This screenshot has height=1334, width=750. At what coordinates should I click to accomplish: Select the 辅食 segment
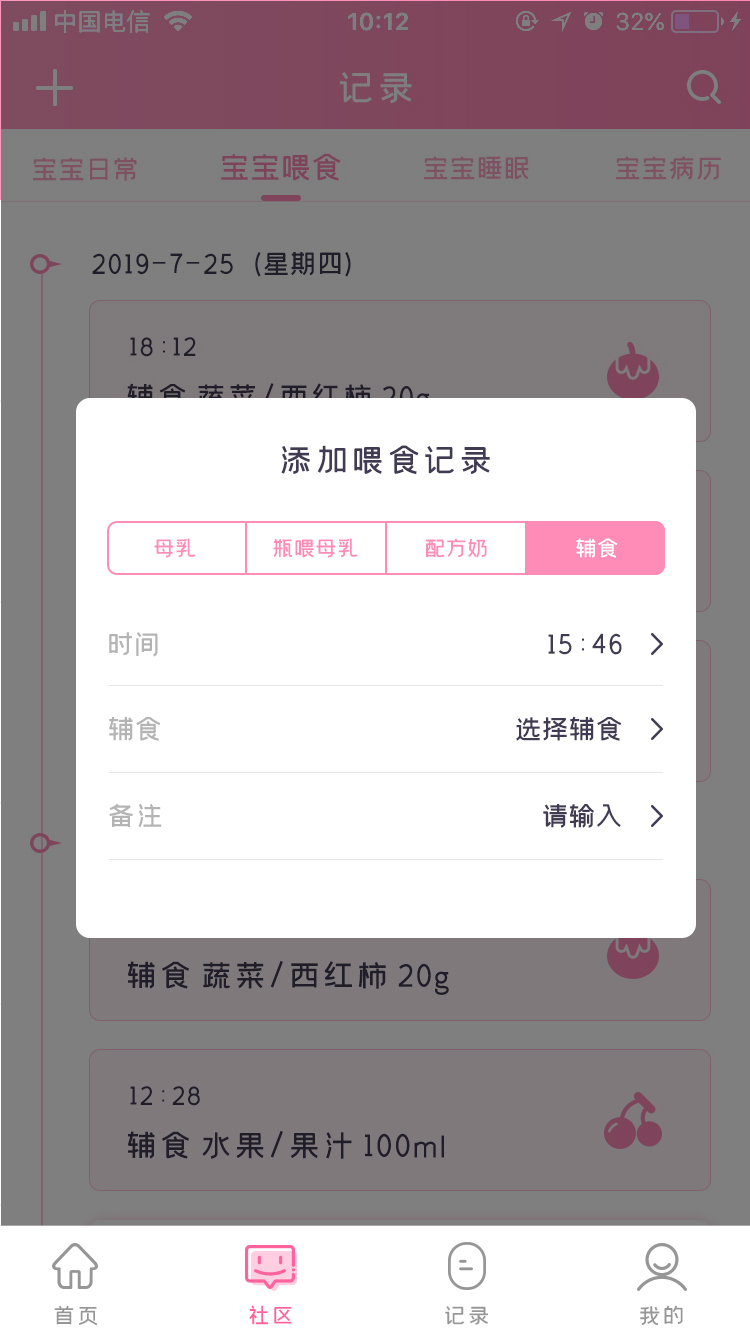pos(596,548)
